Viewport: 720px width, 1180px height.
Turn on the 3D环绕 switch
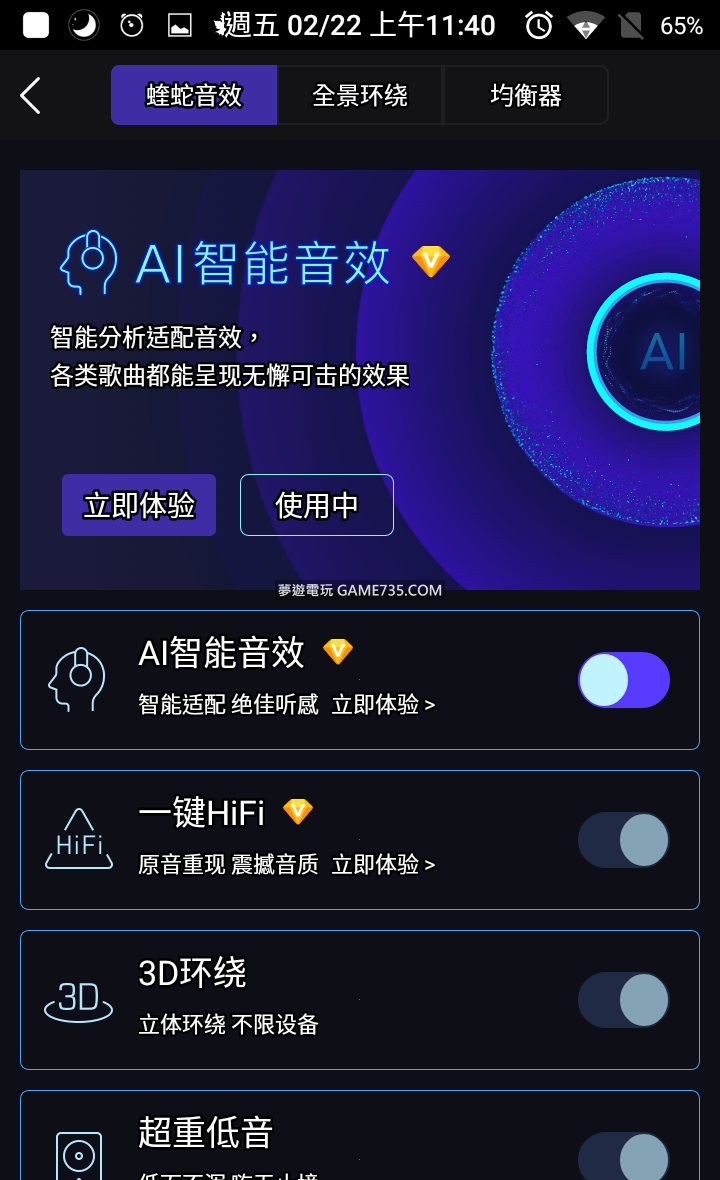[624, 1000]
